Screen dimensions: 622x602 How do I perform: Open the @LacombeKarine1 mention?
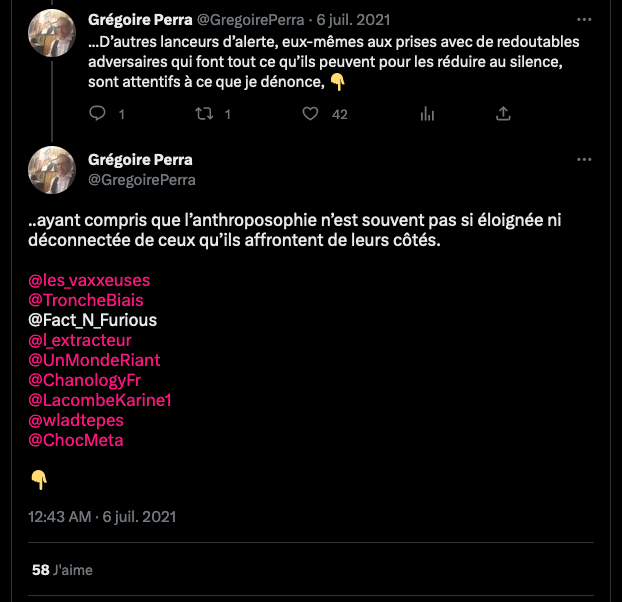pos(100,400)
